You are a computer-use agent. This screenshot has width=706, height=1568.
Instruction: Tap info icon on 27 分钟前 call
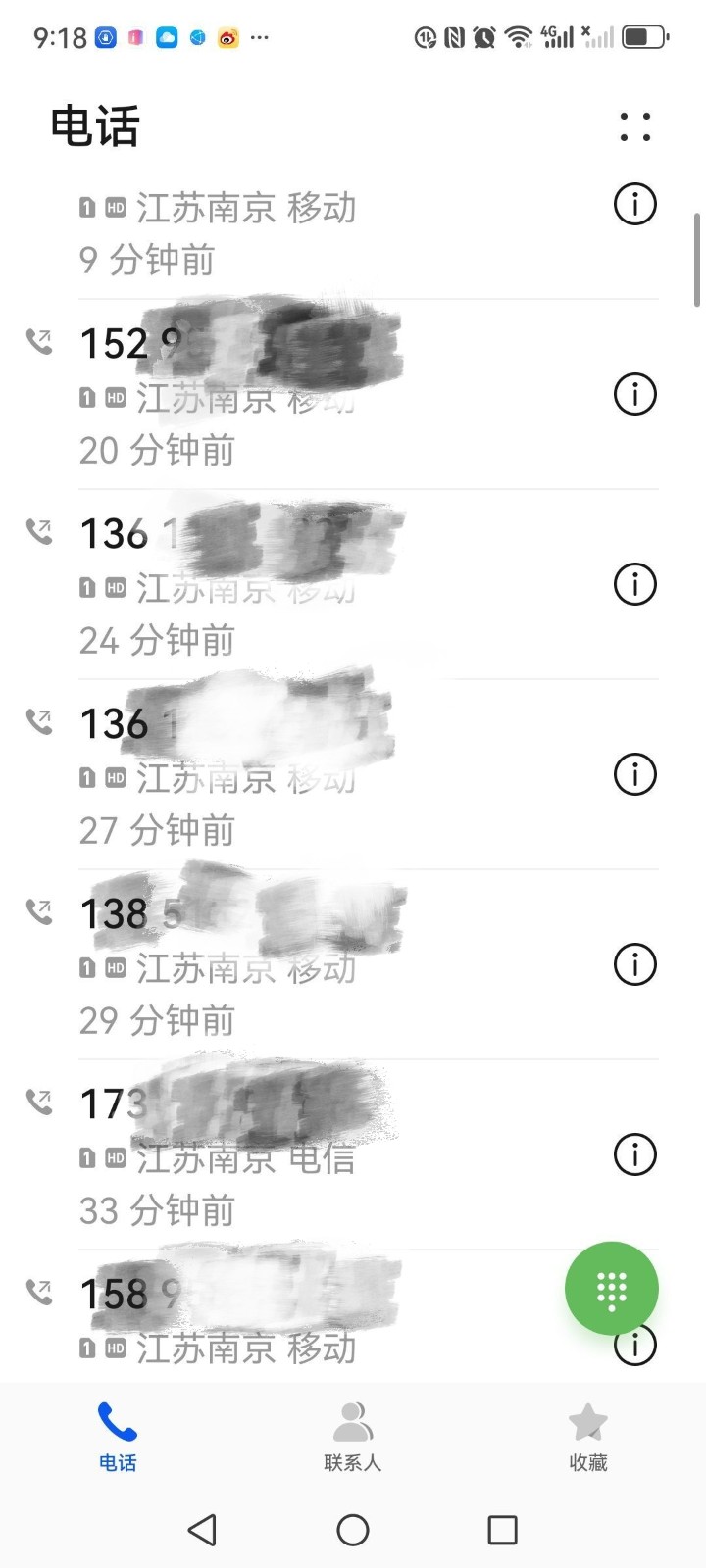tap(634, 775)
